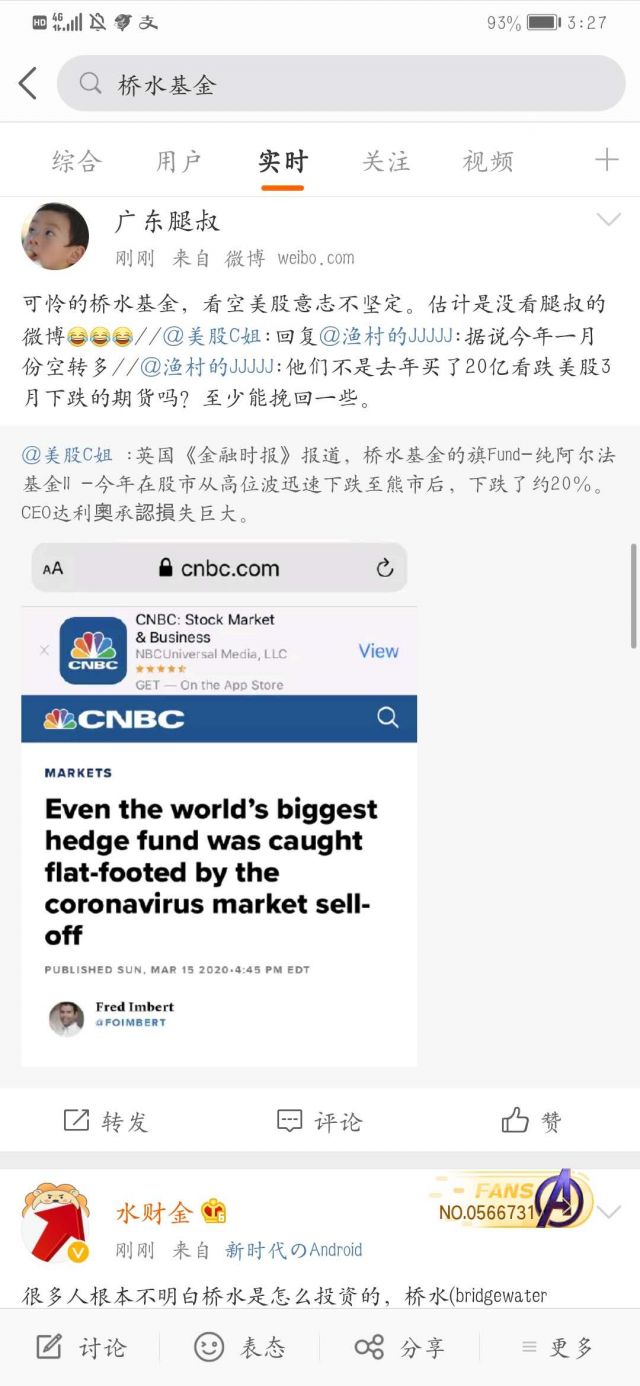
Task: Like 广东腿叔's post with 赞
Action: [x=532, y=1121]
